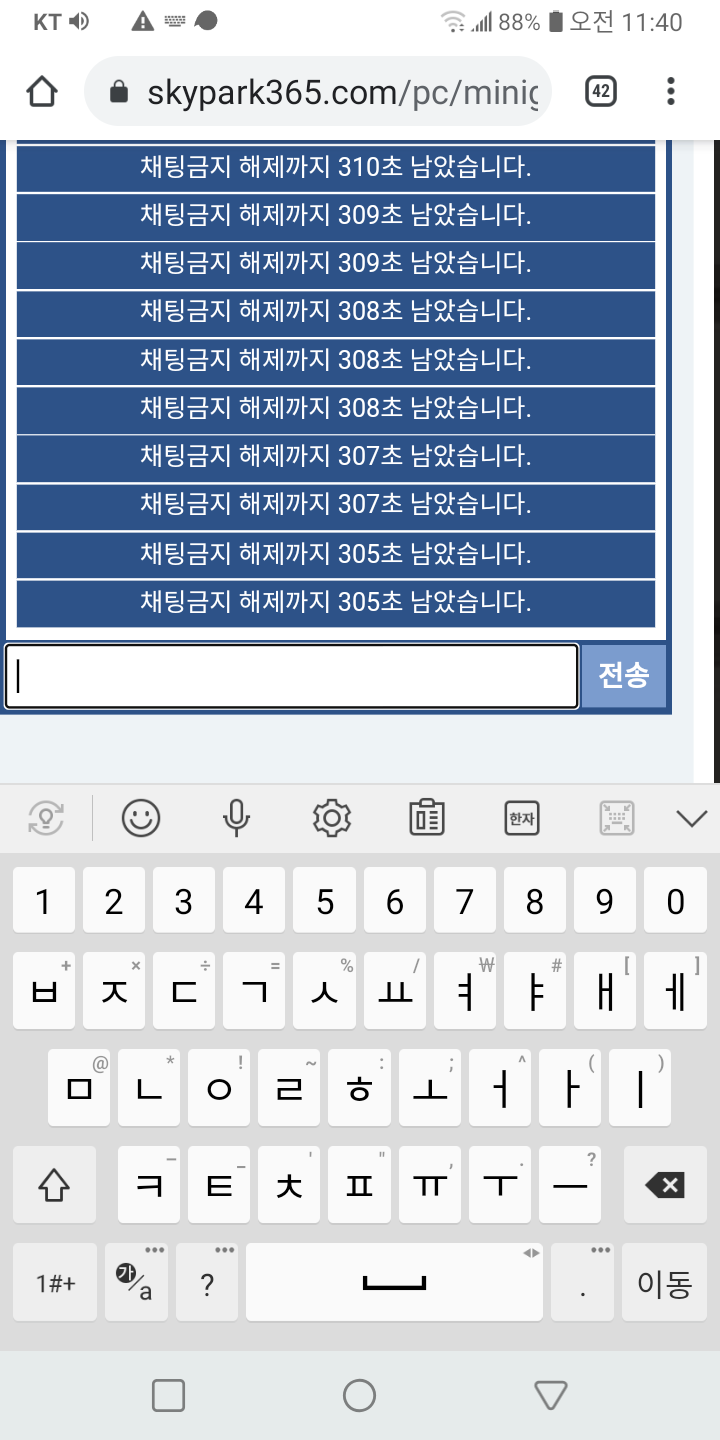Image resolution: width=720 pixels, height=1440 pixels.
Task: Go to home via navigation circle
Action: coord(359,1395)
